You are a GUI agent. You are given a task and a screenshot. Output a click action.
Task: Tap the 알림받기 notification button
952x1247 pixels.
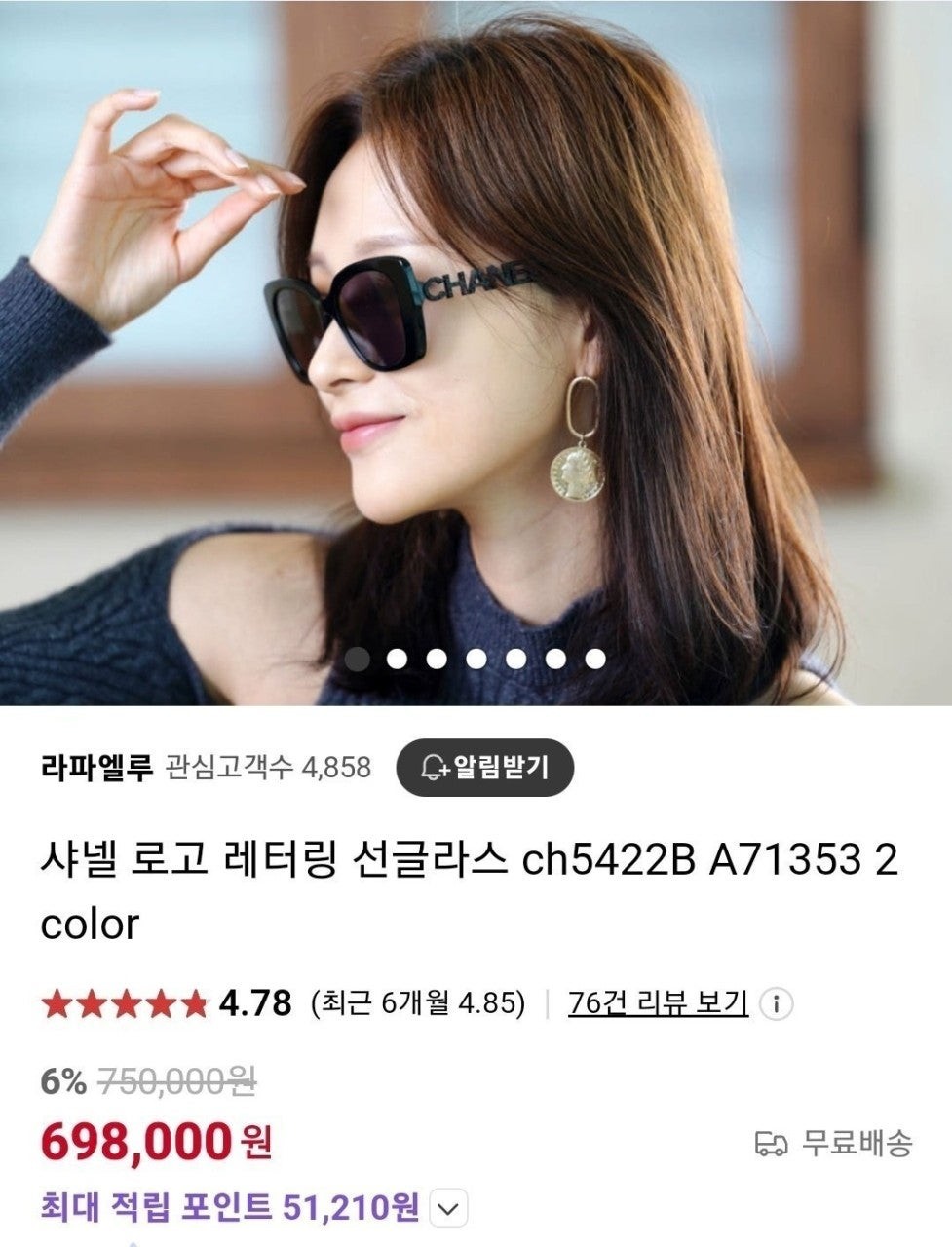coord(484,768)
